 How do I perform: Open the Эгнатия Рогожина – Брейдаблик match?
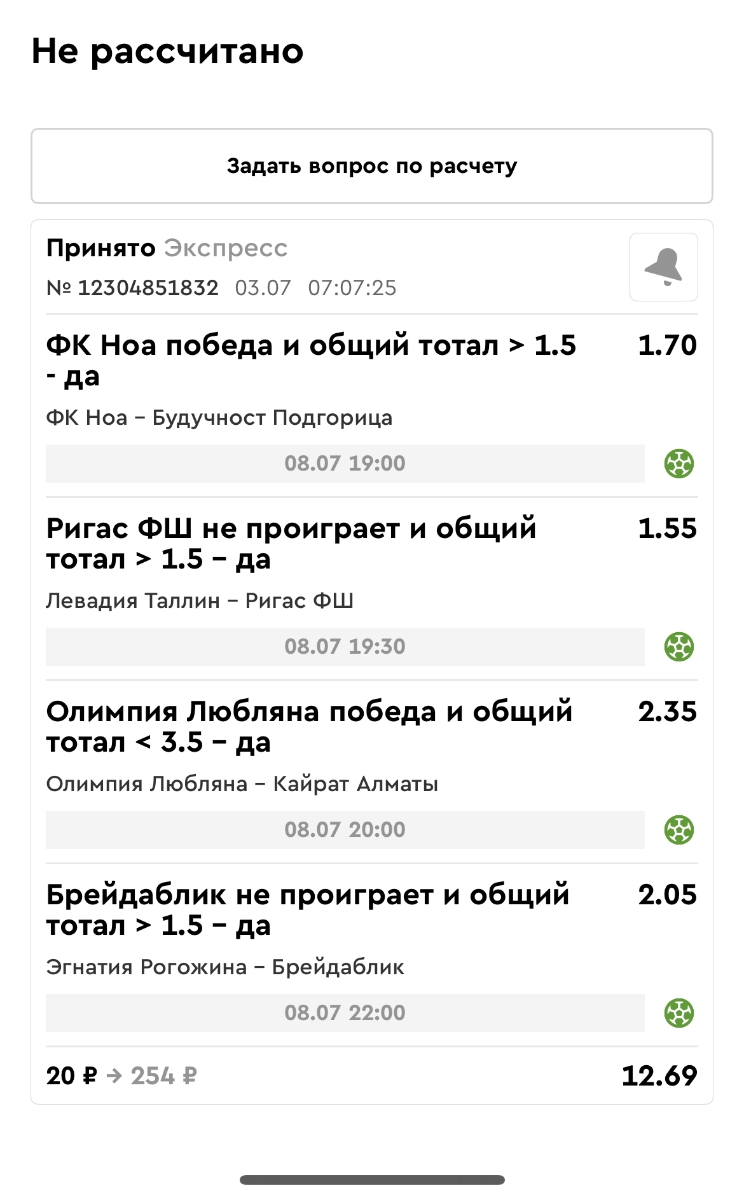tap(225, 967)
